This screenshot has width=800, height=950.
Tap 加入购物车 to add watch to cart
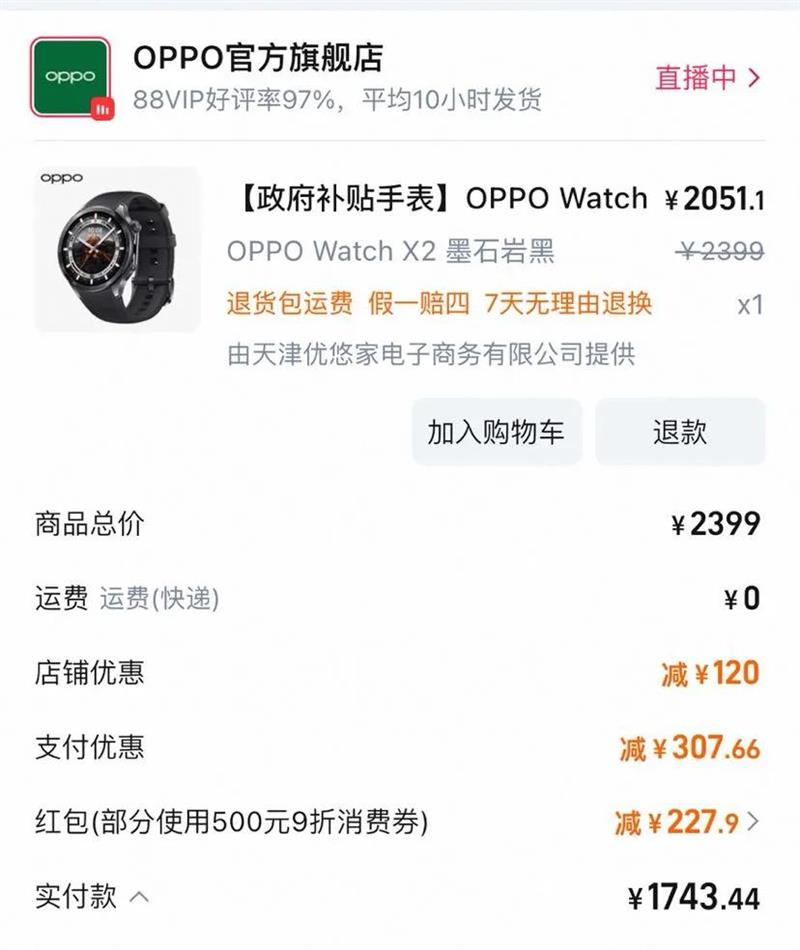point(497,431)
